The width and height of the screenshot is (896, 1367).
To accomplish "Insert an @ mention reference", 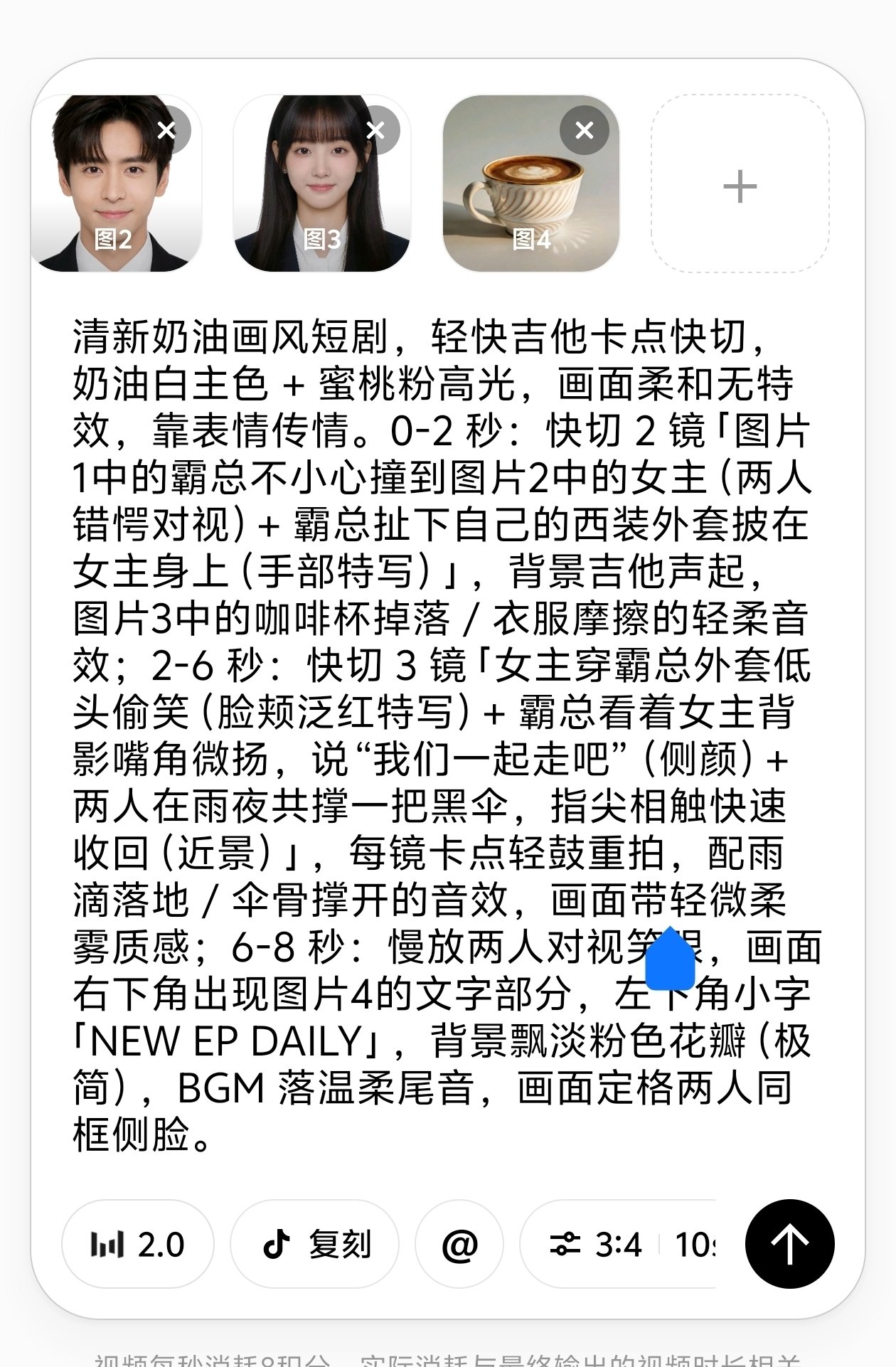I will click(x=459, y=1245).
